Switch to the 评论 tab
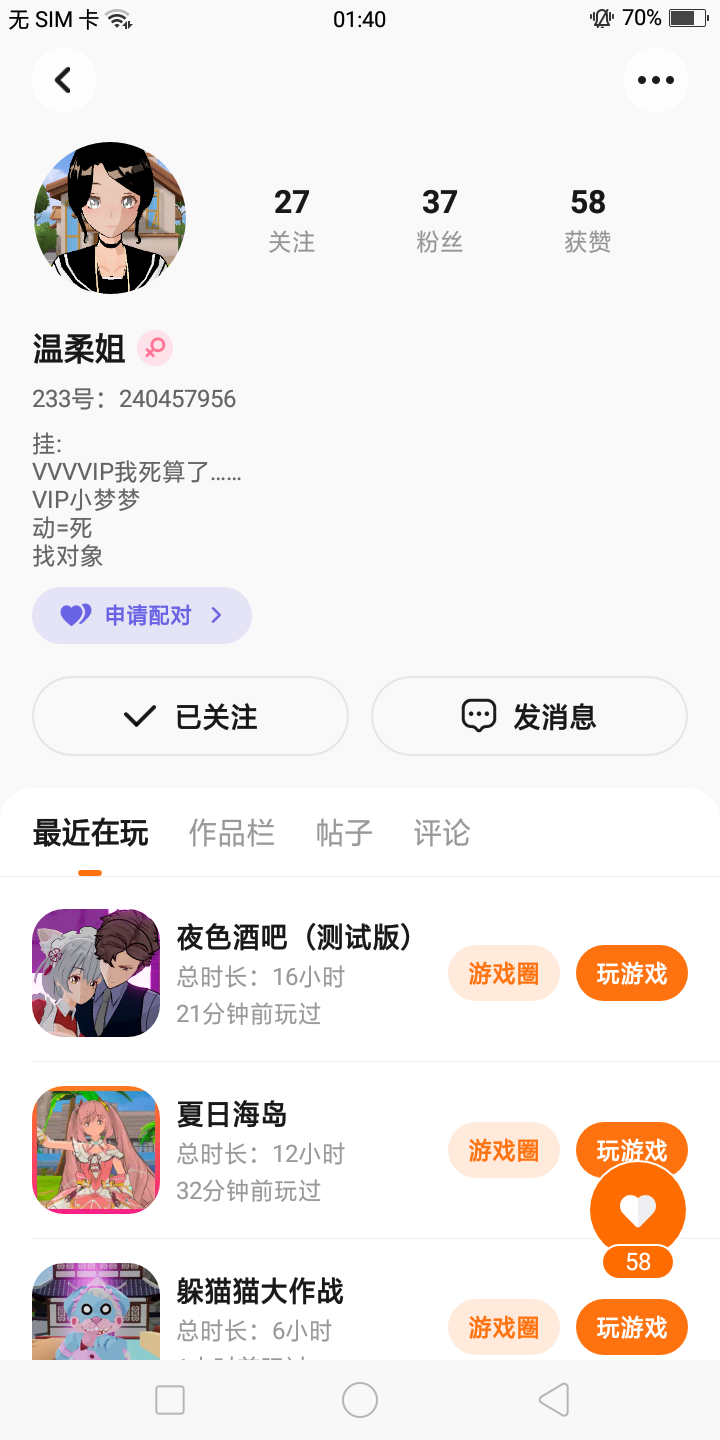Screen dimensions: 720x1440 pyautogui.click(x=441, y=833)
